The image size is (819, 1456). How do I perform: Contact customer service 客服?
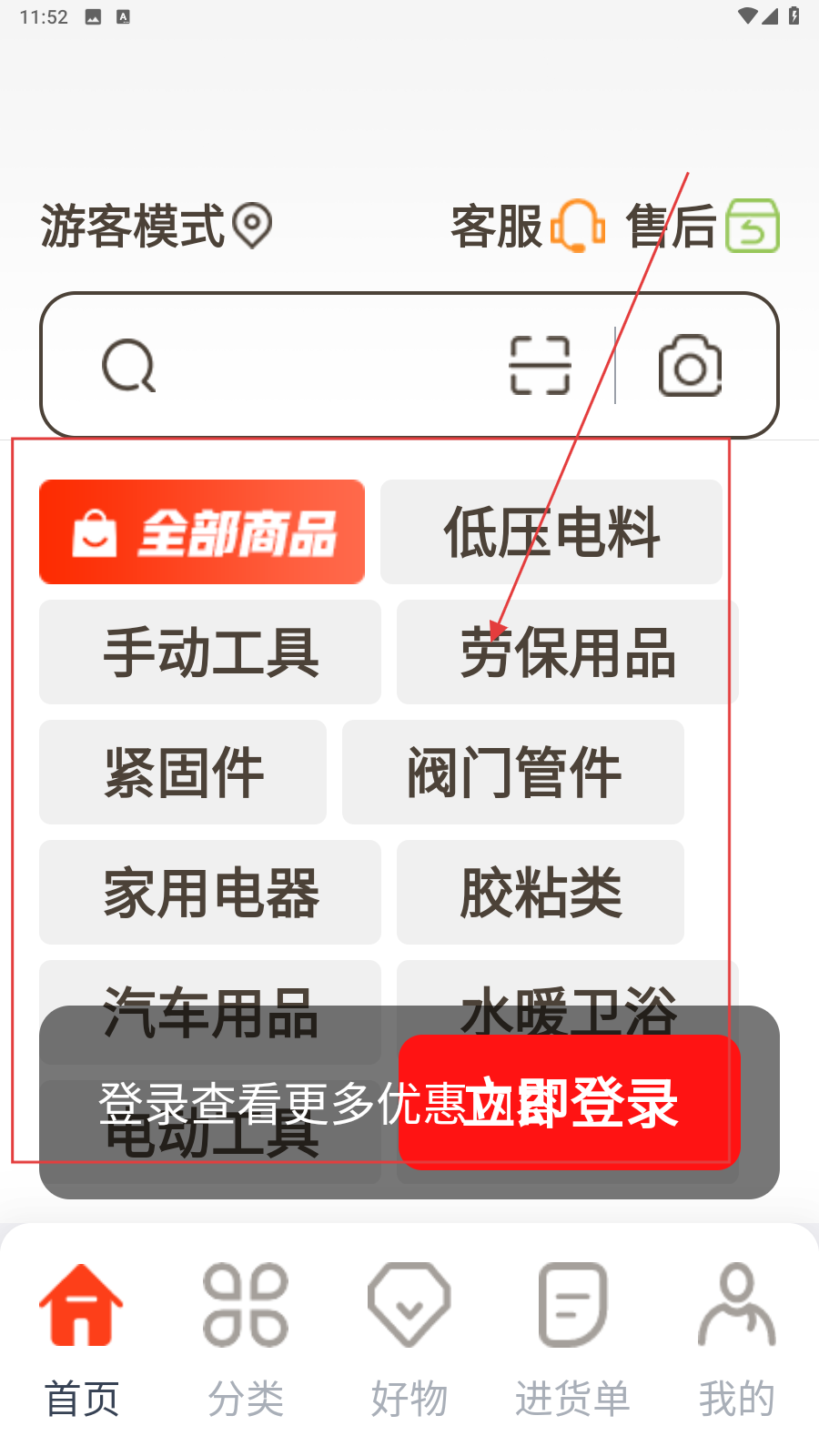tap(528, 226)
